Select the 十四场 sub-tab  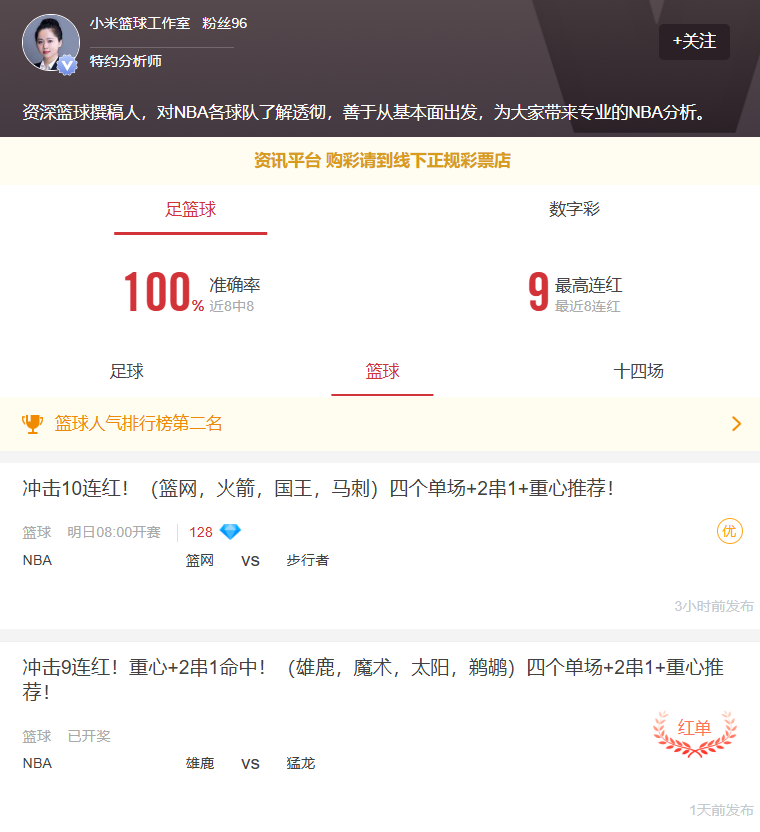[x=638, y=372]
